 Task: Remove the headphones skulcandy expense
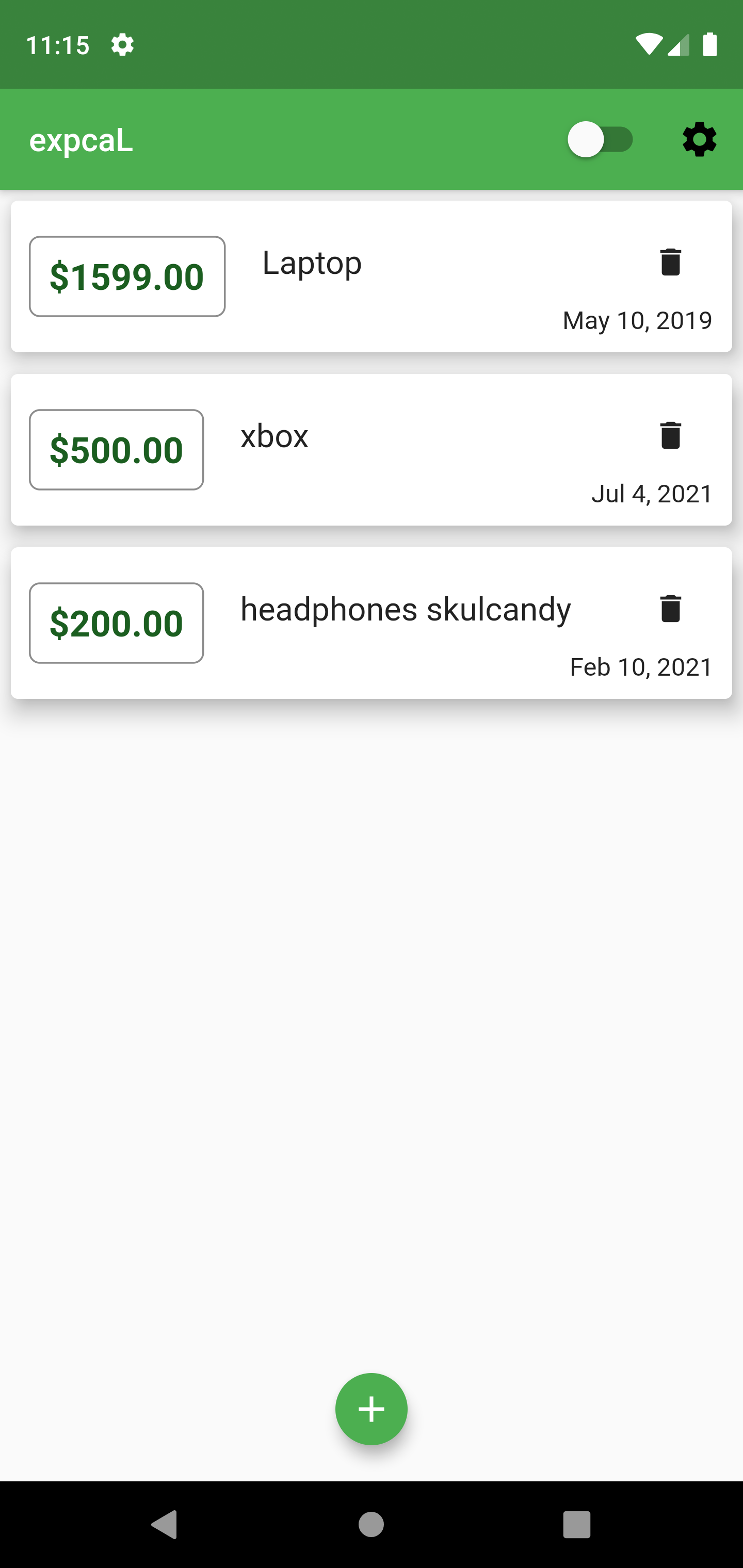point(670,609)
